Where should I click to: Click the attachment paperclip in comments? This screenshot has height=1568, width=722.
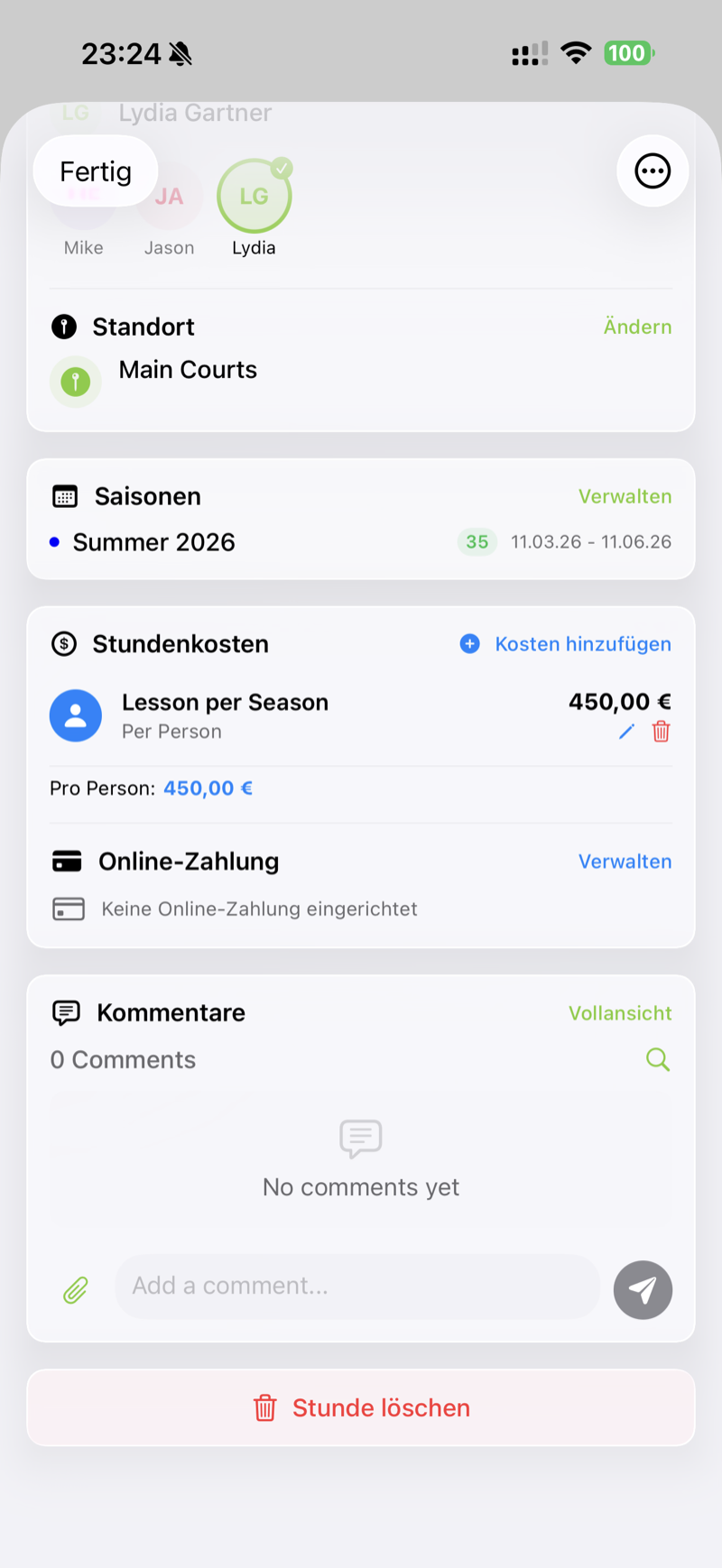pos(76,1290)
